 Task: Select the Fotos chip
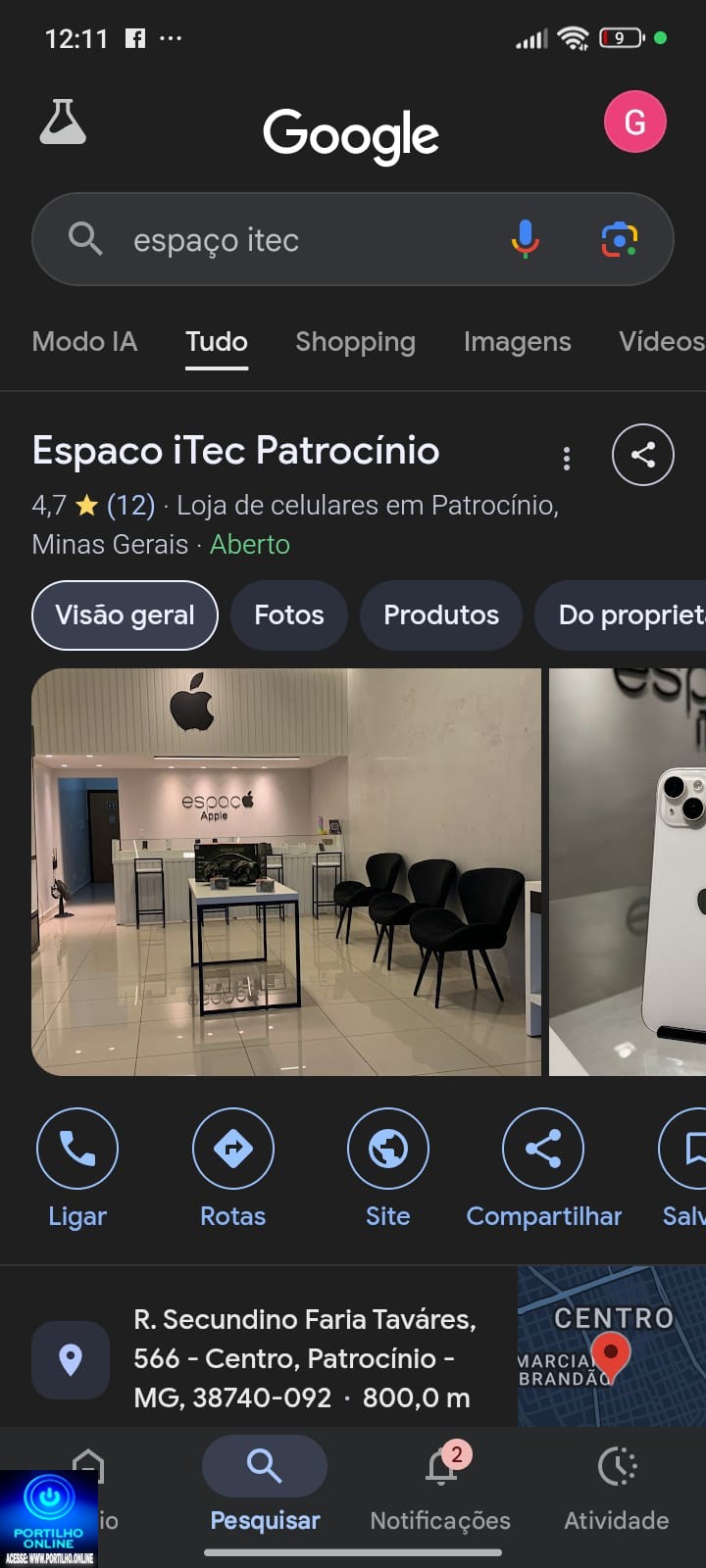click(288, 615)
